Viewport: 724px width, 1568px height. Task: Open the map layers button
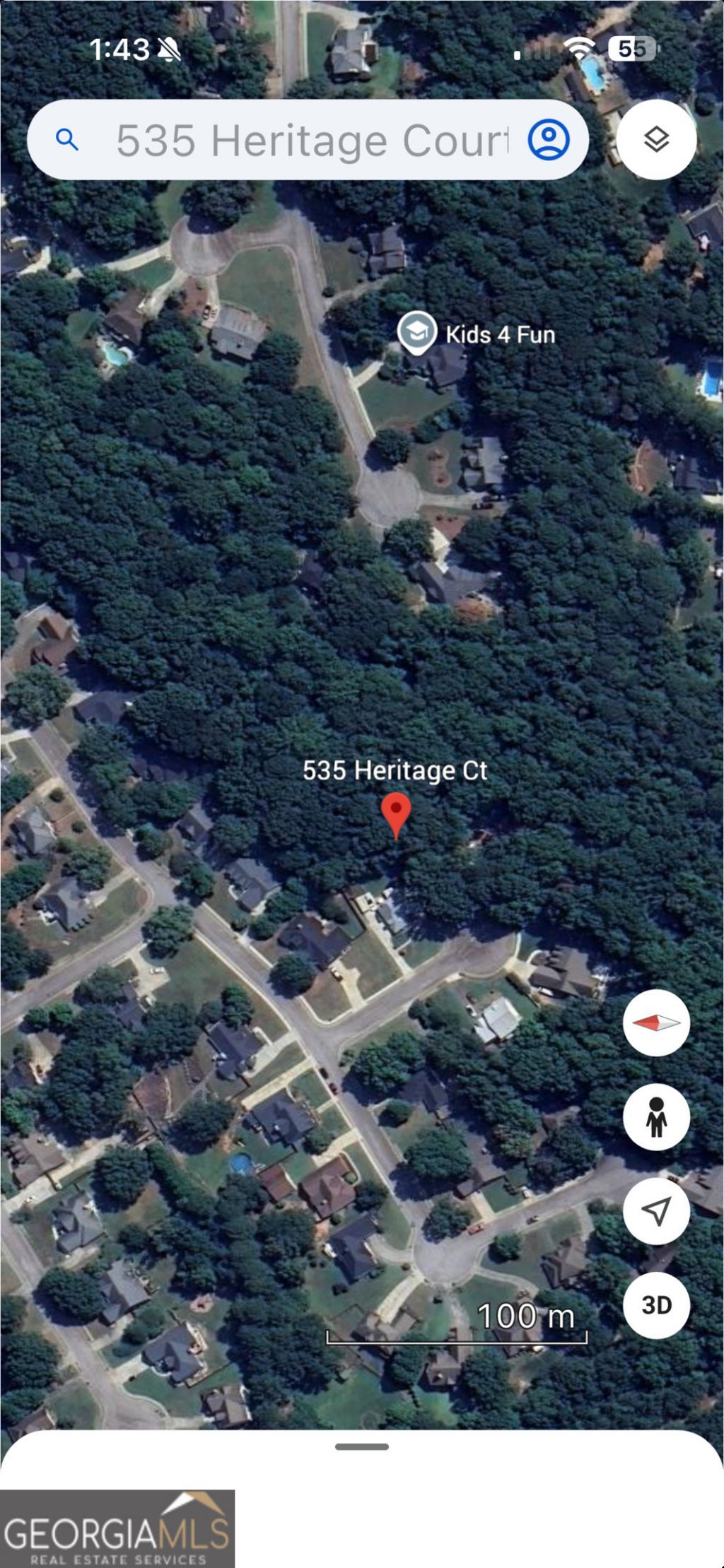pyautogui.click(x=656, y=139)
